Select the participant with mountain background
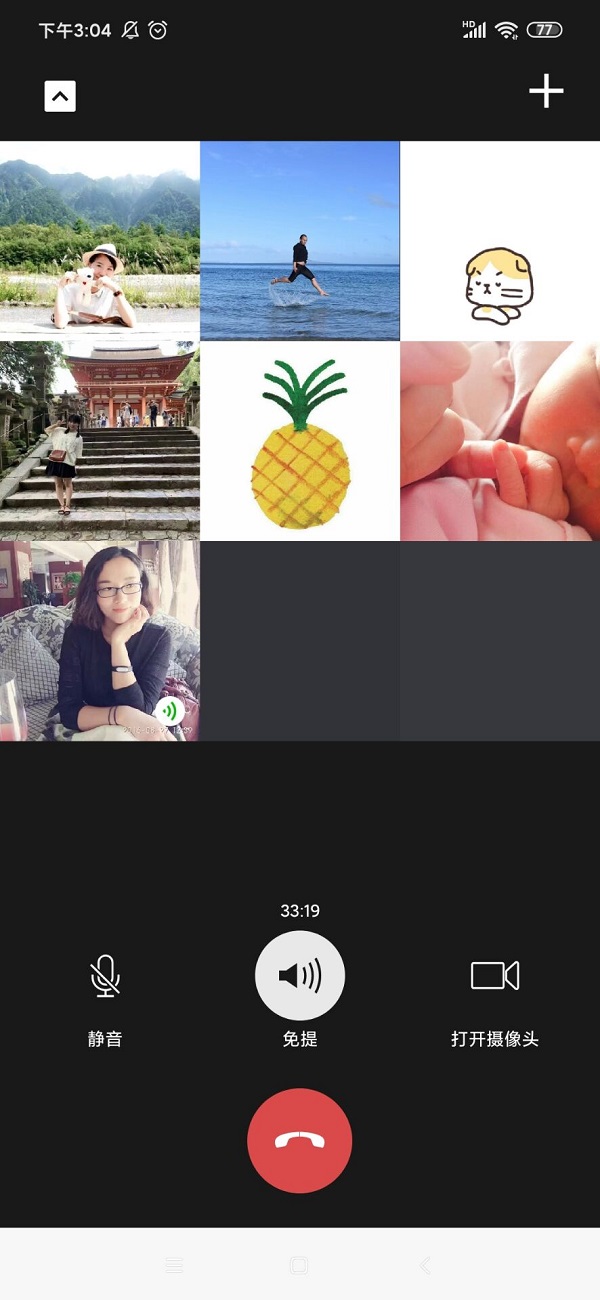 (x=100, y=241)
